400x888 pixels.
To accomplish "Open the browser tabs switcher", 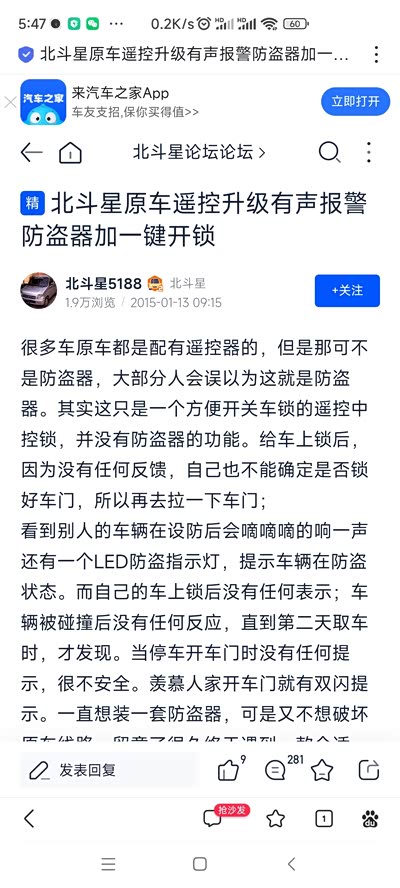I will click(x=324, y=818).
